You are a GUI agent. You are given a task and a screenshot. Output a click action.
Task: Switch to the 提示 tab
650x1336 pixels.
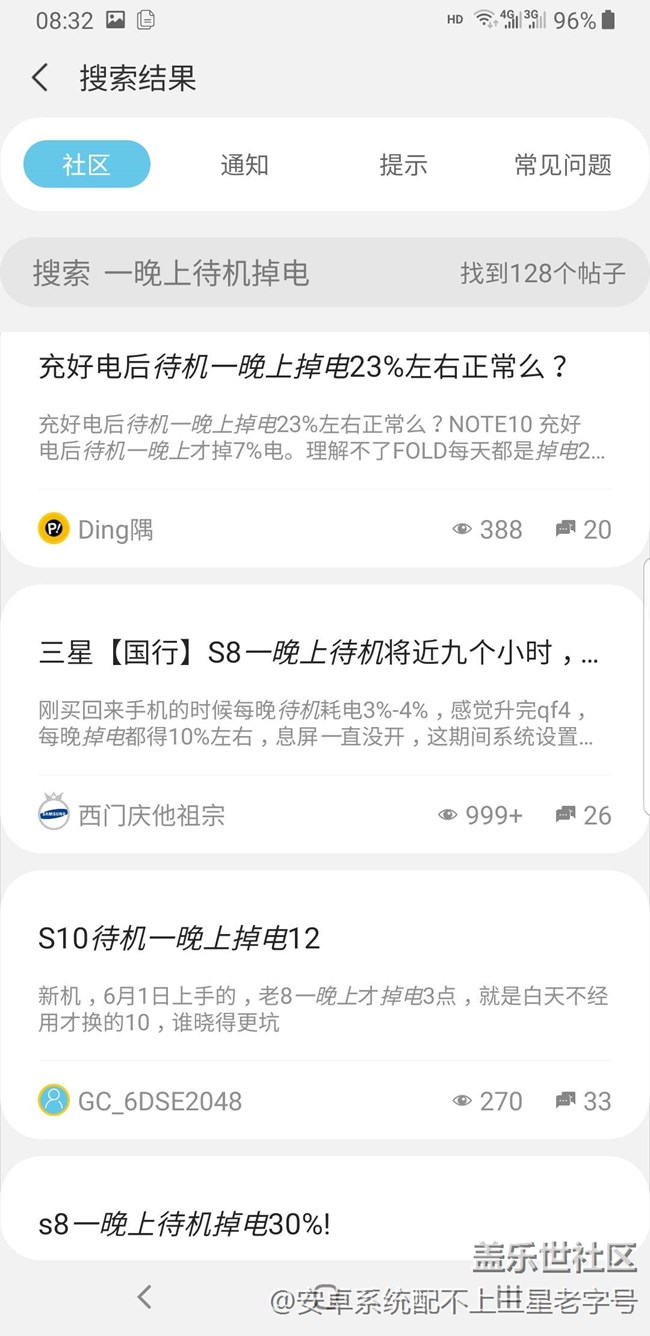pos(403,165)
